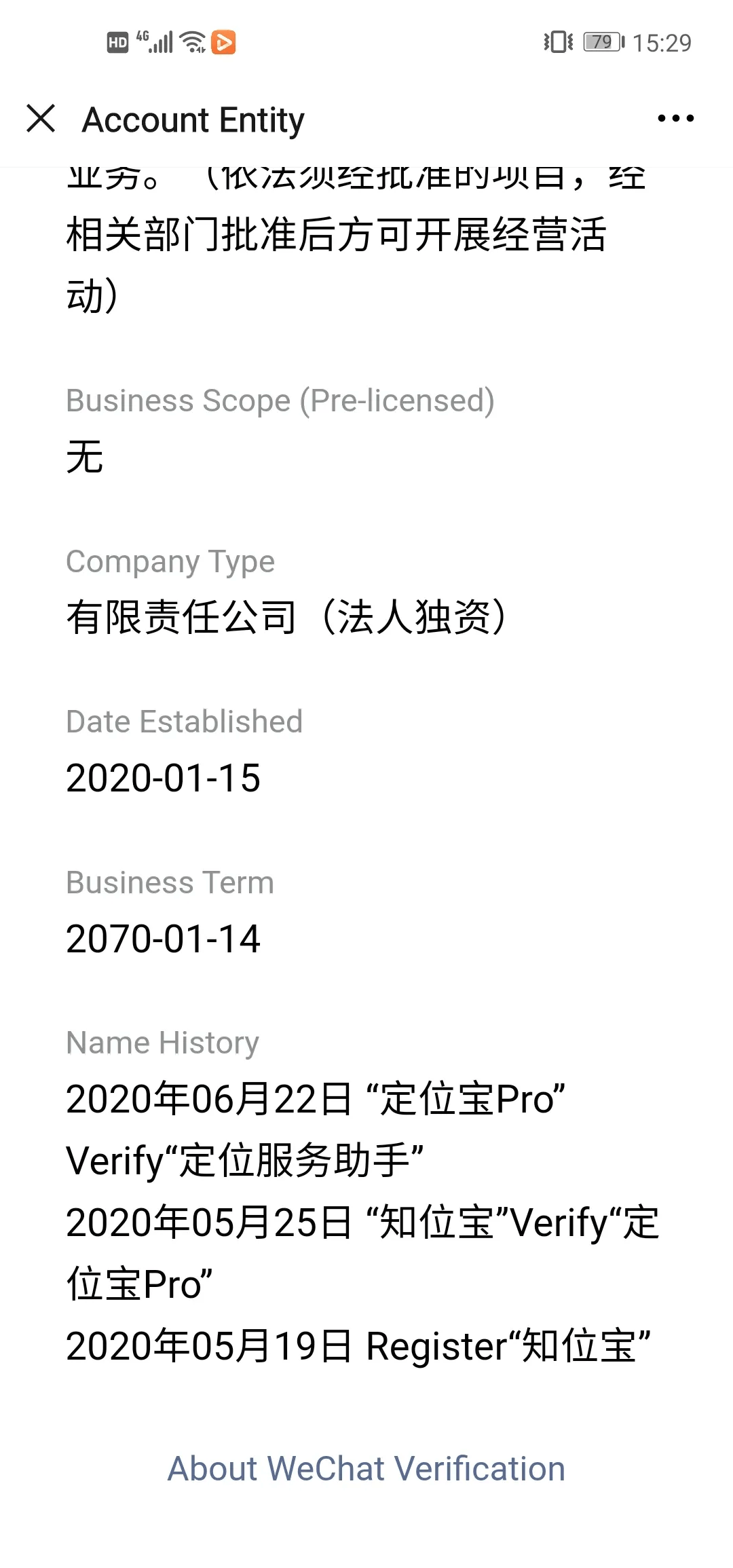Viewport: 733px width, 1568px height.
Task: Tap the 4G network icon in status bar
Action: click(143, 37)
